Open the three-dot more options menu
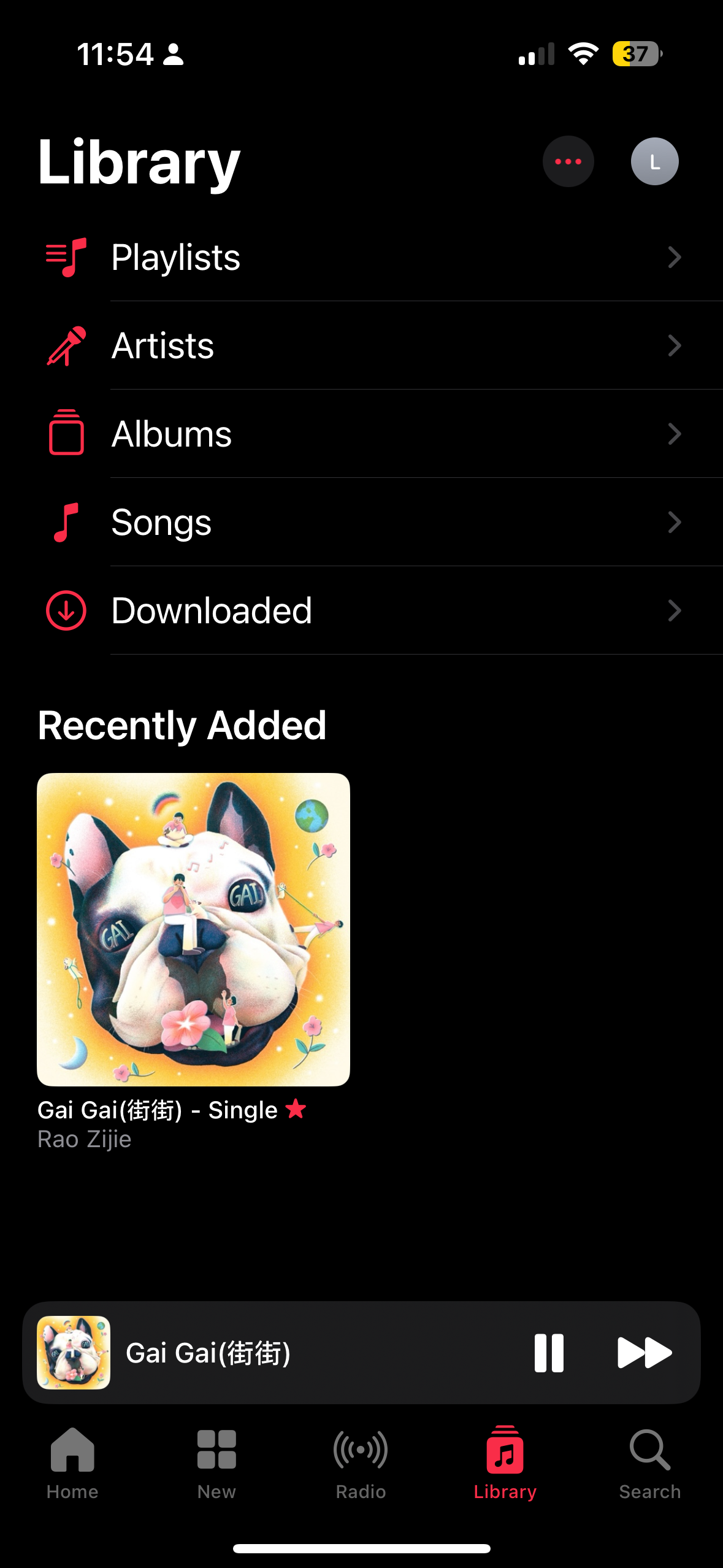This screenshot has height=1568, width=723. tap(568, 161)
